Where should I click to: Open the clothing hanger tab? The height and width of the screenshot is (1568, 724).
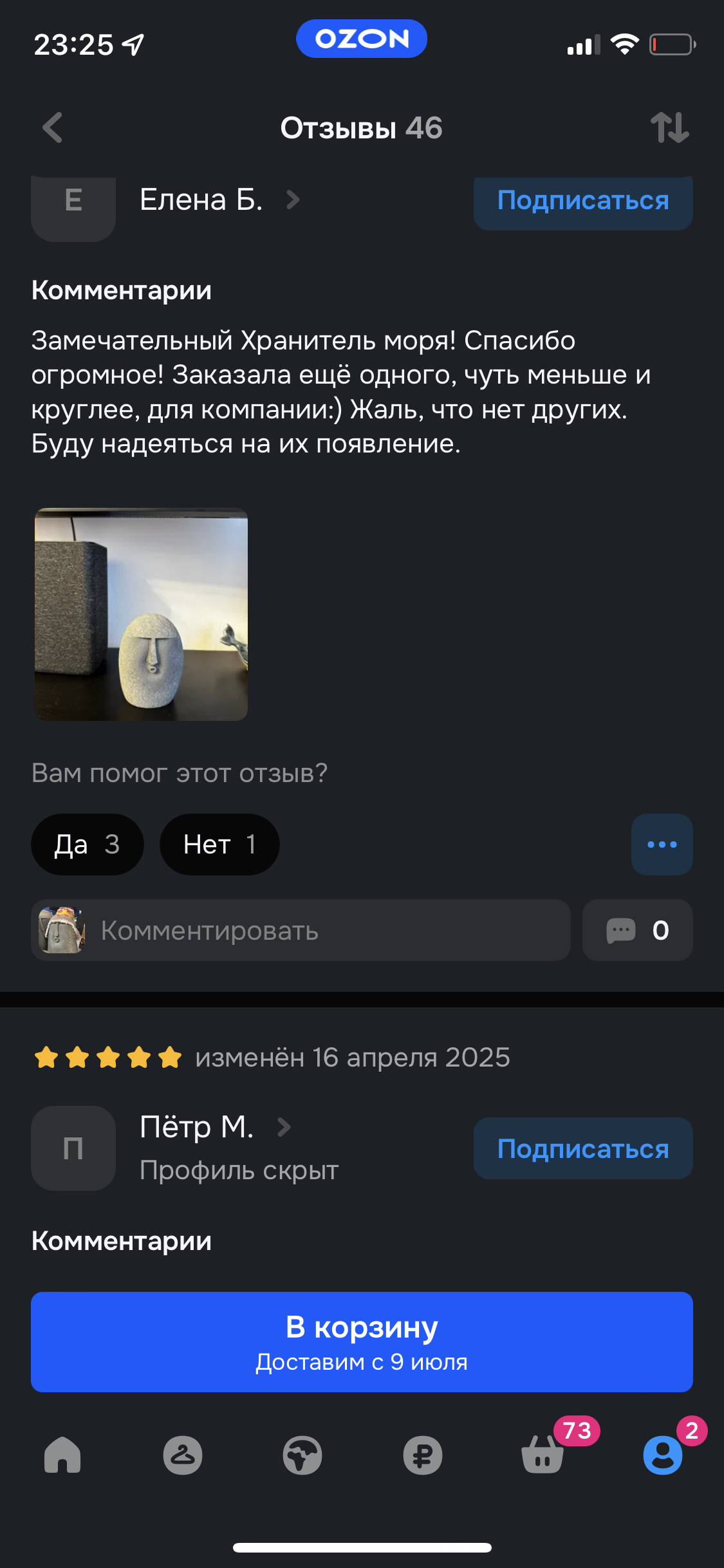183,1455
